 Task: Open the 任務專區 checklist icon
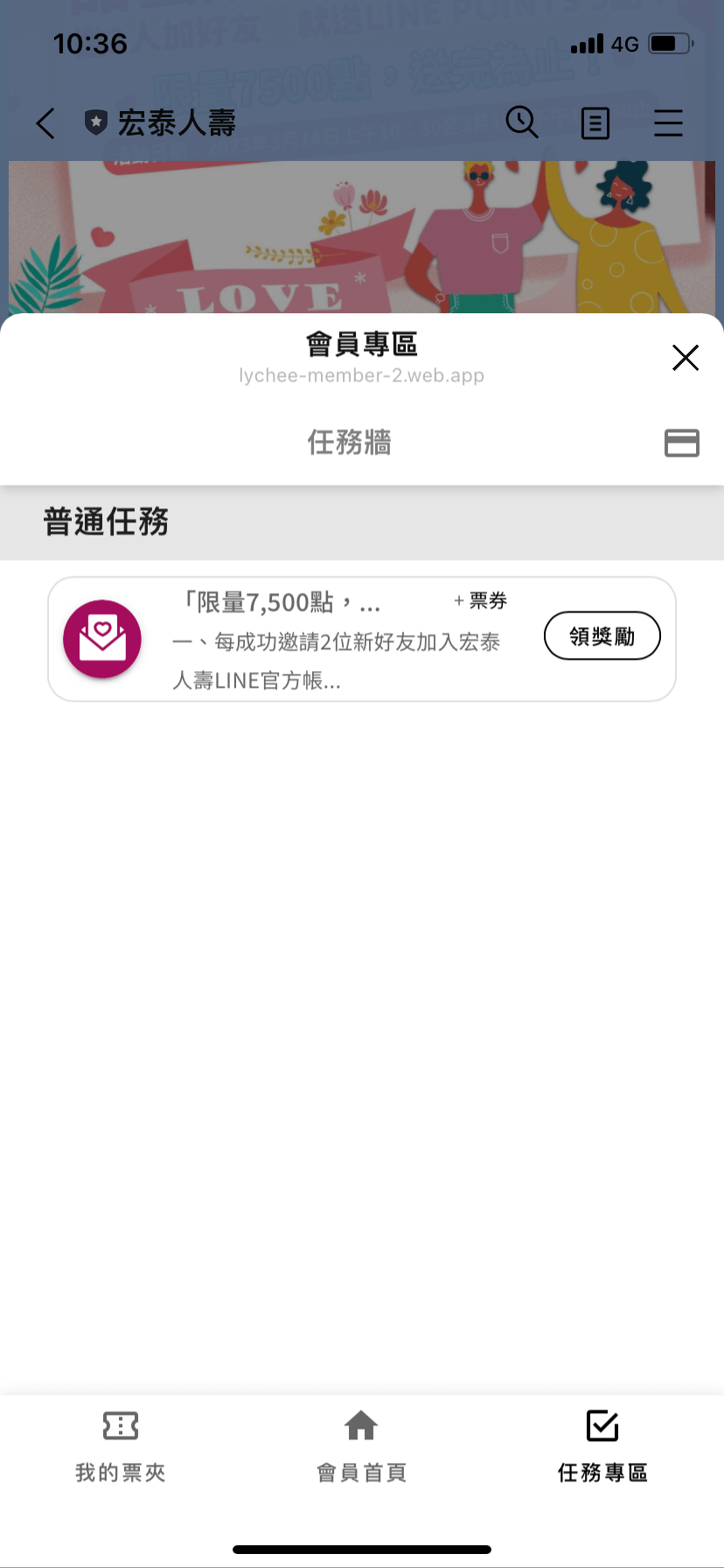(602, 1424)
